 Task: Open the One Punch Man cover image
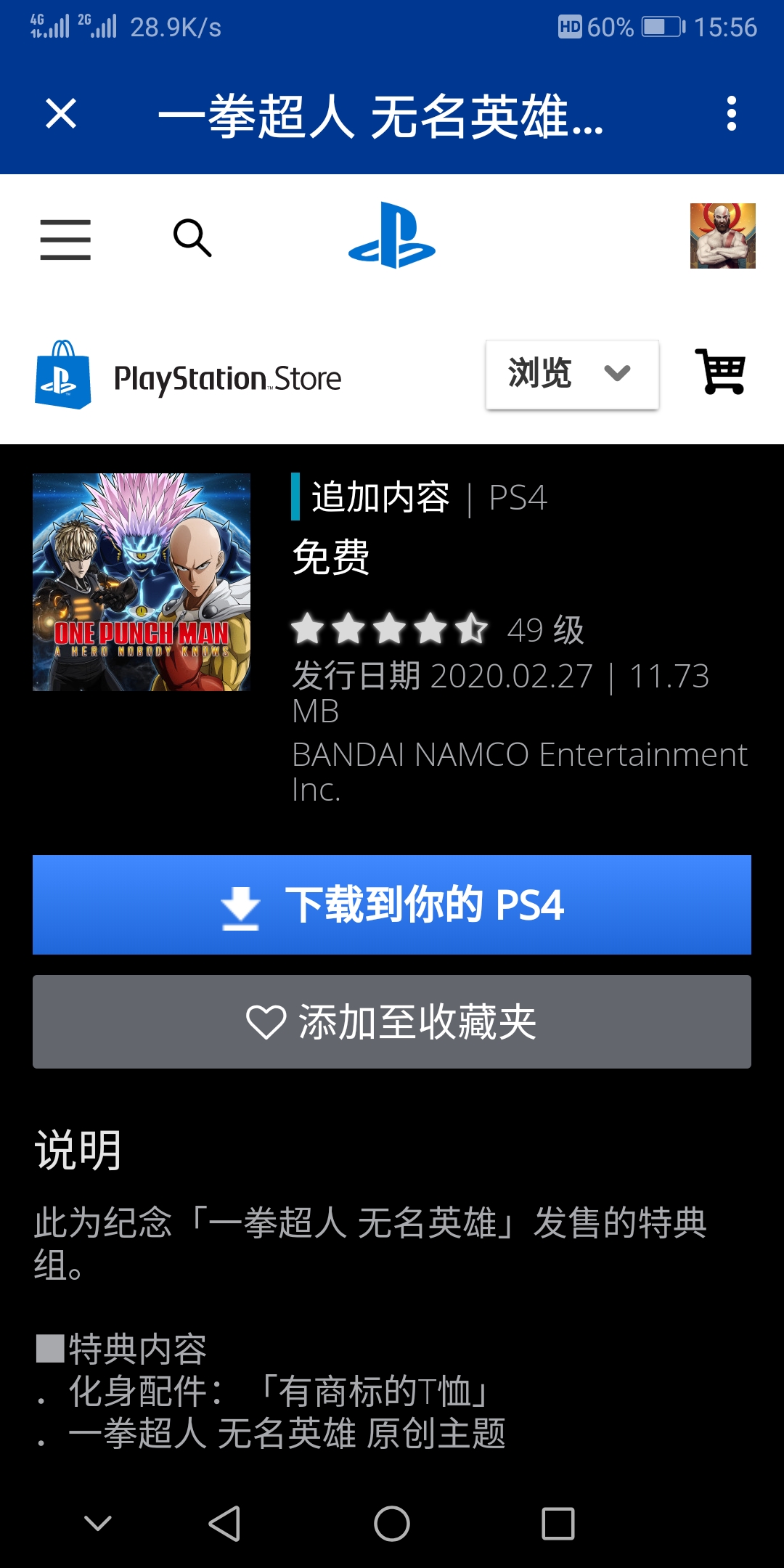(x=142, y=581)
